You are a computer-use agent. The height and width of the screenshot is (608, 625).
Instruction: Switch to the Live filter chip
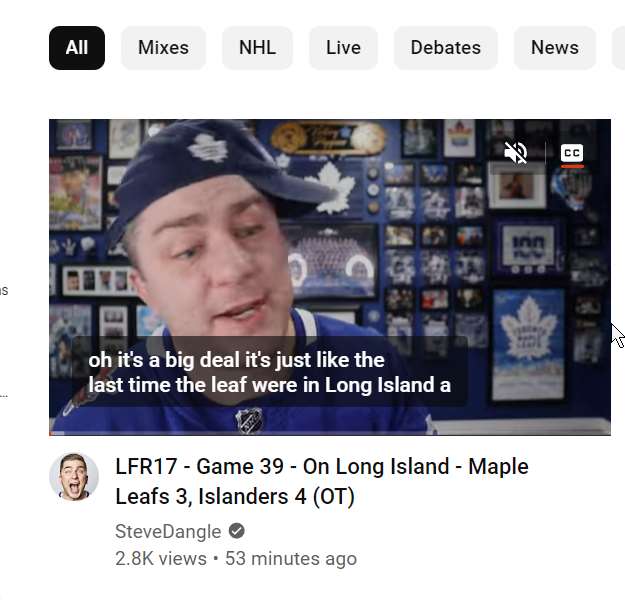tap(343, 48)
